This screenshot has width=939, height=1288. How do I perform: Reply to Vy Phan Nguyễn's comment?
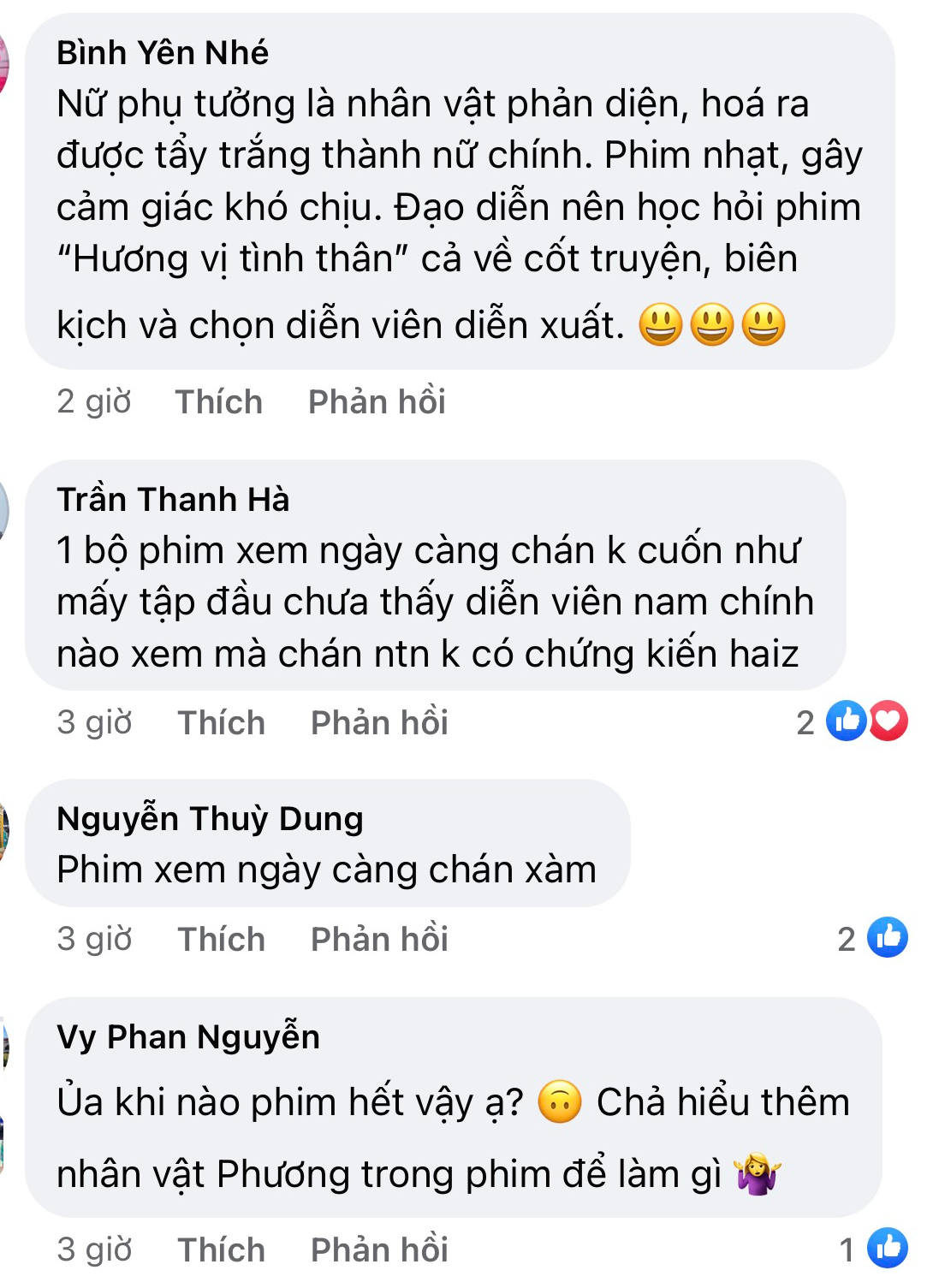(x=379, y=1249)
